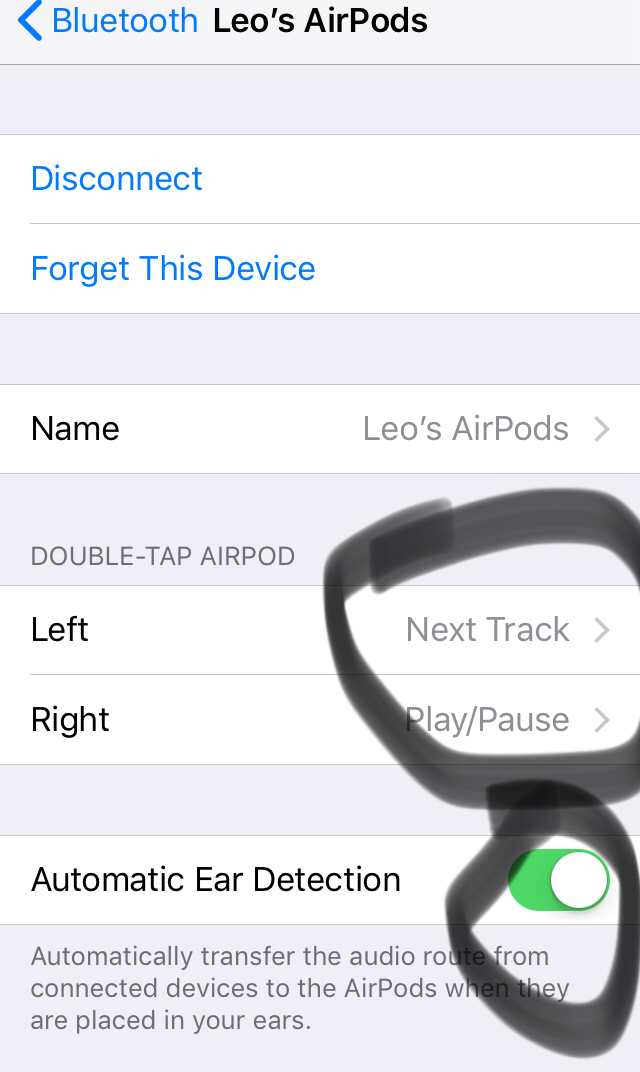
Task: Turn off Automatic Ear Detection
Action: (559, 880)
